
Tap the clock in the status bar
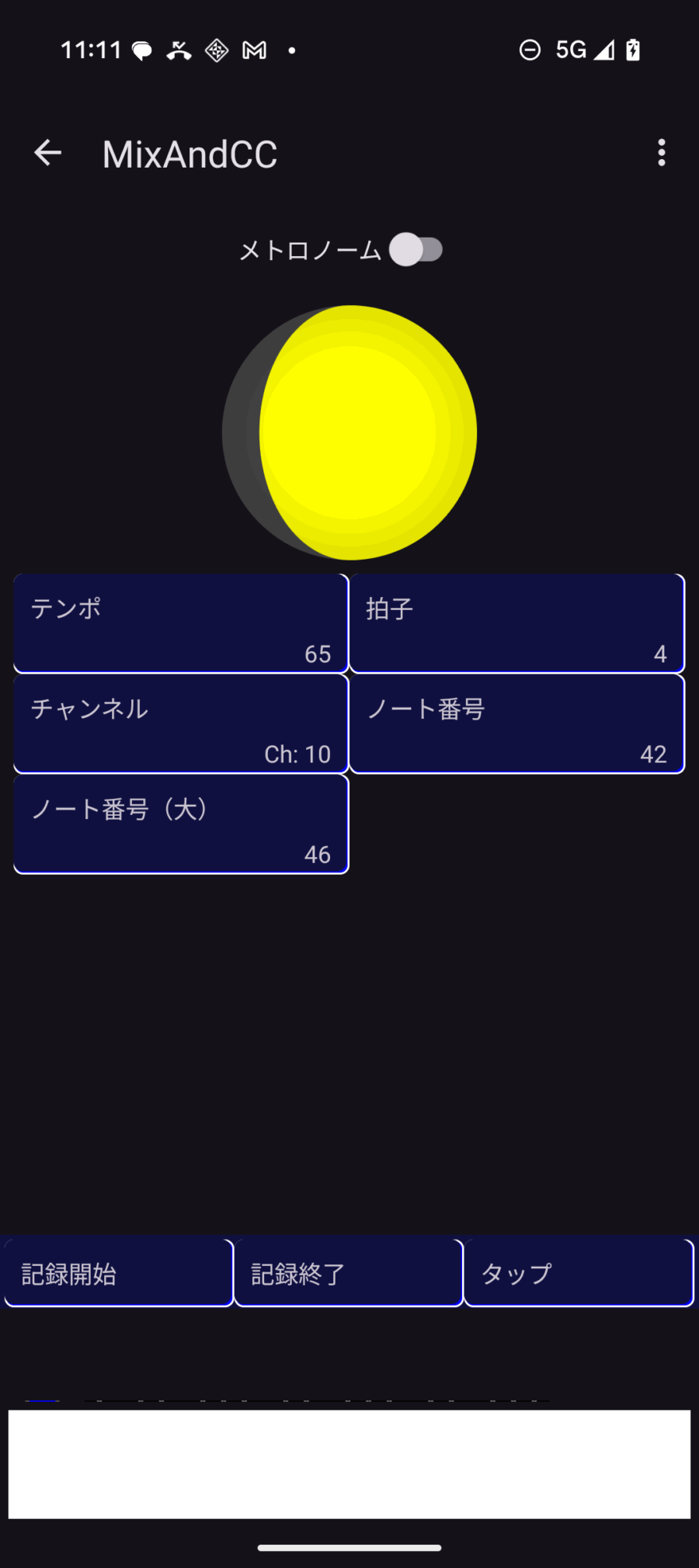pos(92,50)
